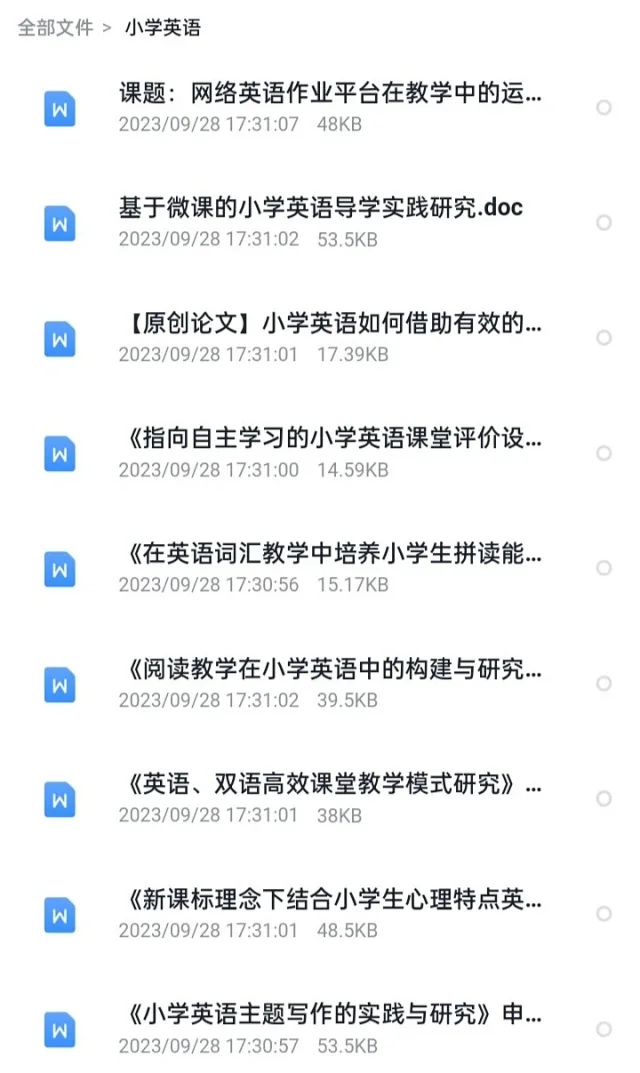Image resolution: width=640 pixels, height=1073 pixels.
Task: Select circle next to 【原创论文】 file
Action: click(604, 337)
